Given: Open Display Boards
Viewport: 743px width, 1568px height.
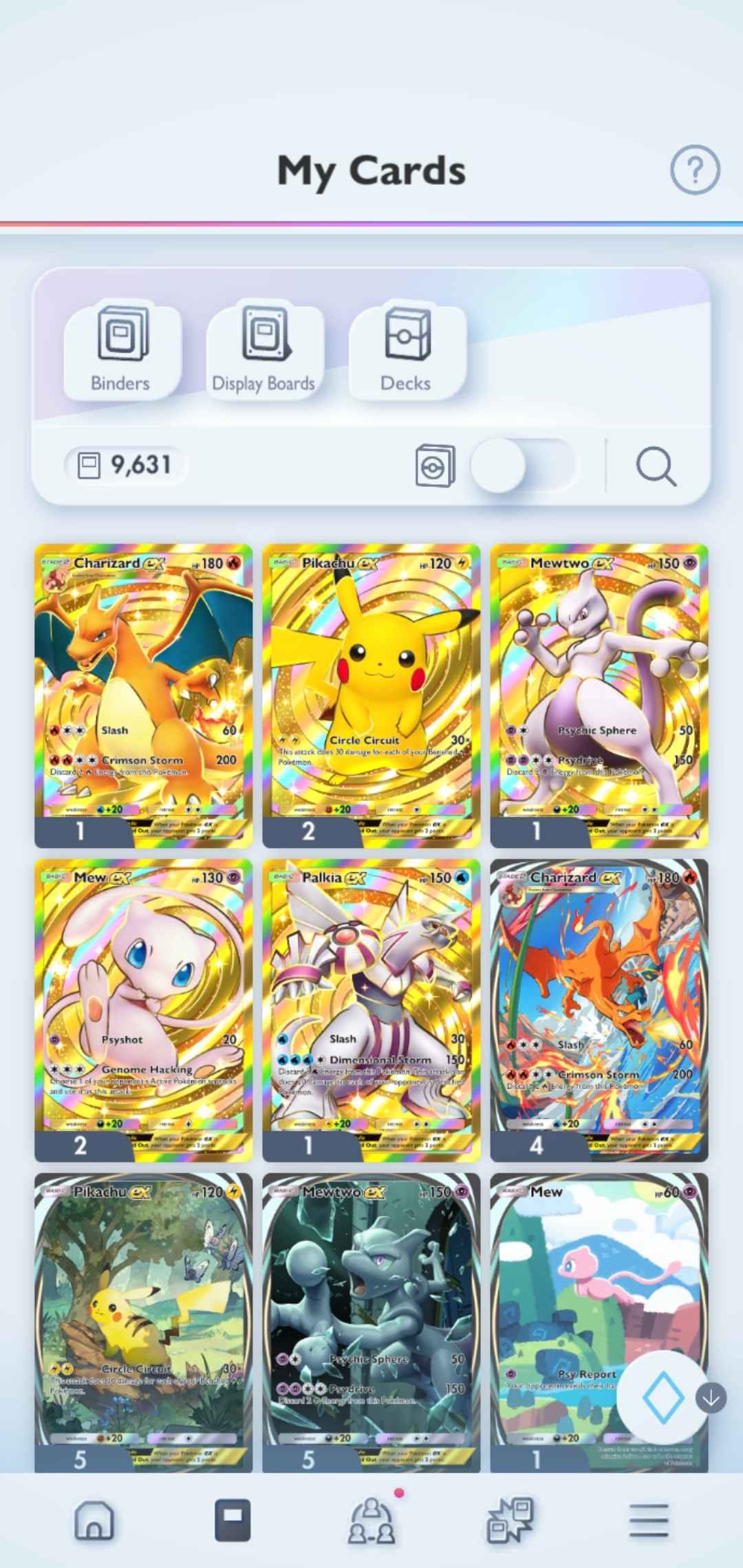Looking at the screenshot, I should (264, 351).
